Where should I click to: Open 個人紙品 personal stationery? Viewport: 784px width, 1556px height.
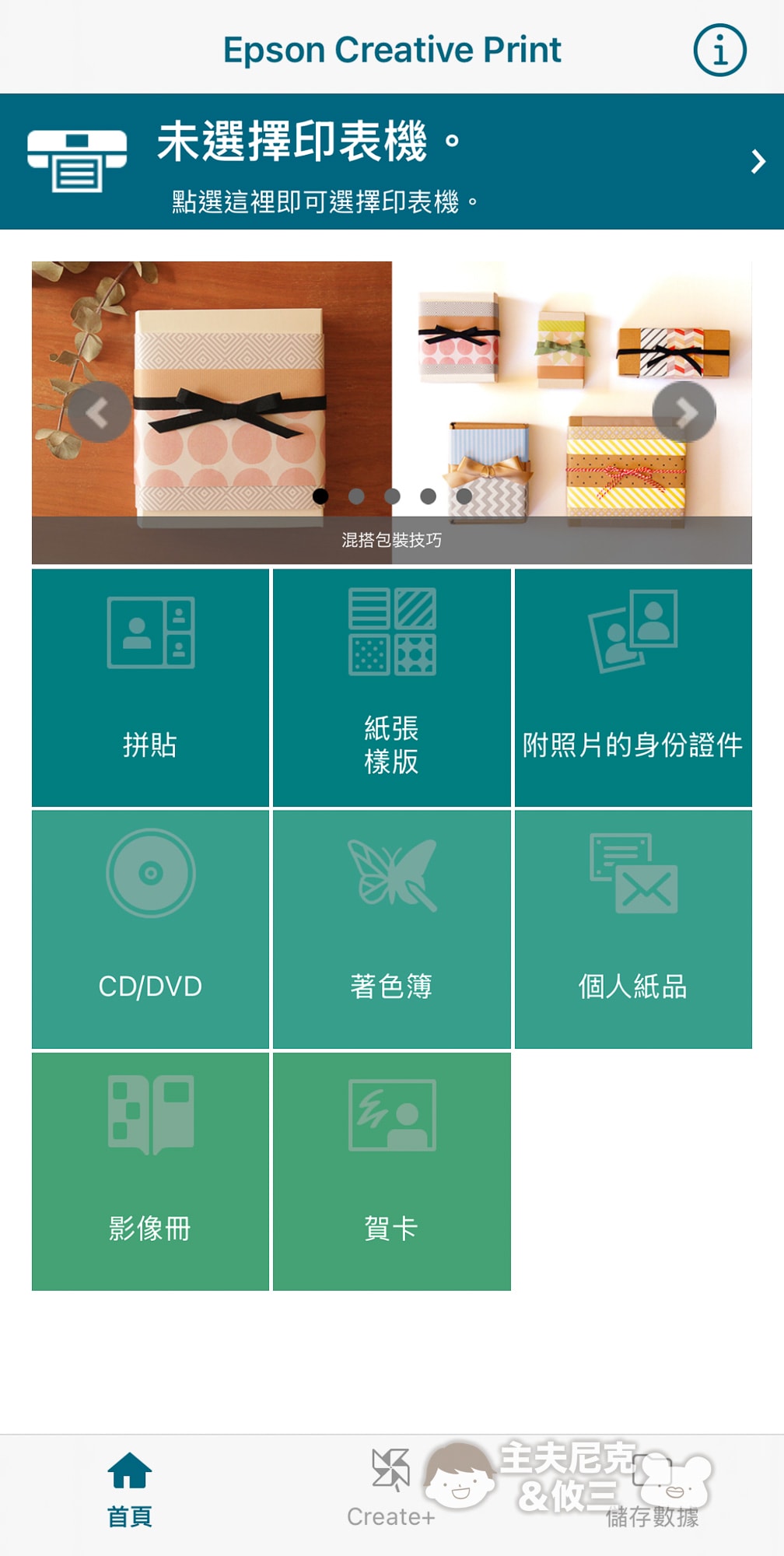(633, 929)
